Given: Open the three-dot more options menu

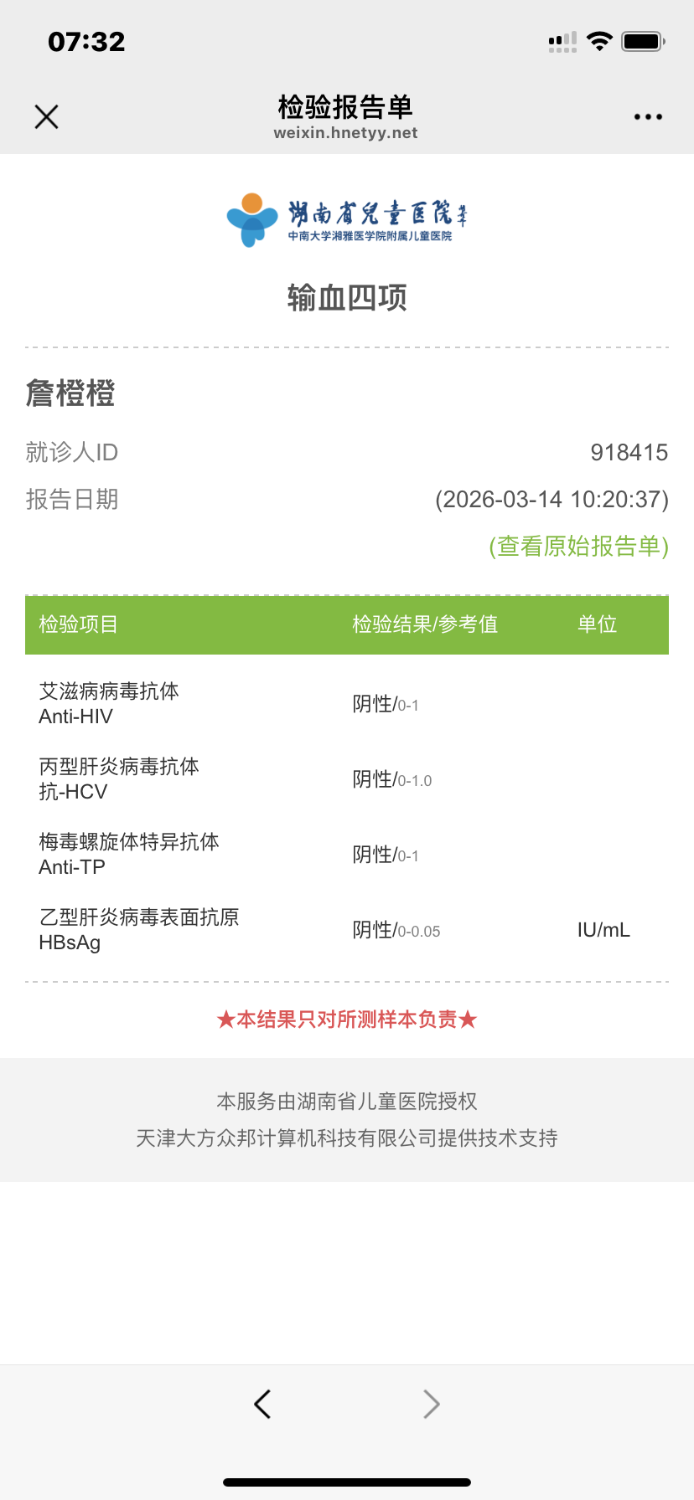Looking at the screenshot, I should [x=648, y=117].
